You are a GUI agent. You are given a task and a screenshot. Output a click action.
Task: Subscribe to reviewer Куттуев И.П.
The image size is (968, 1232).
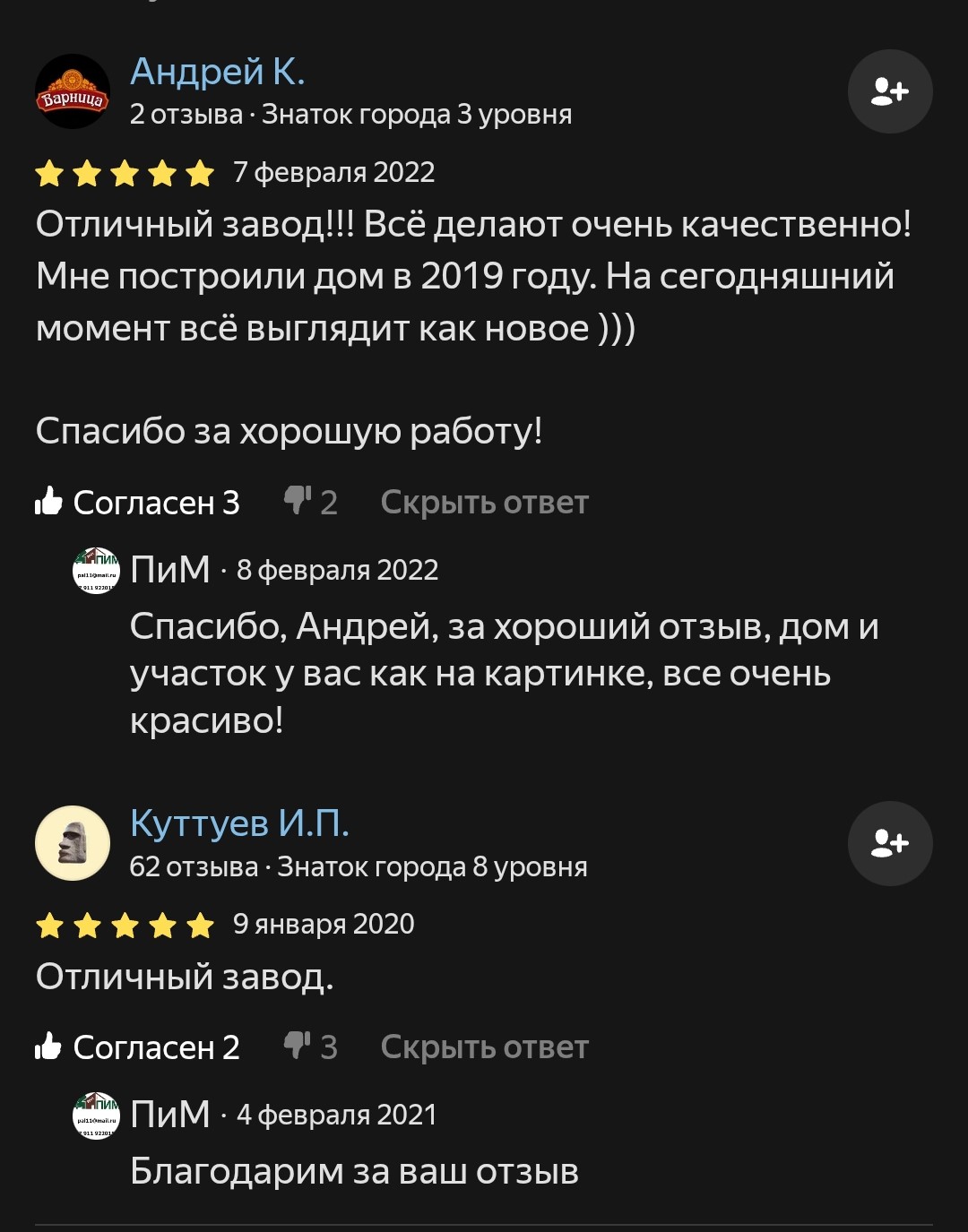click(x=890, y=843)
